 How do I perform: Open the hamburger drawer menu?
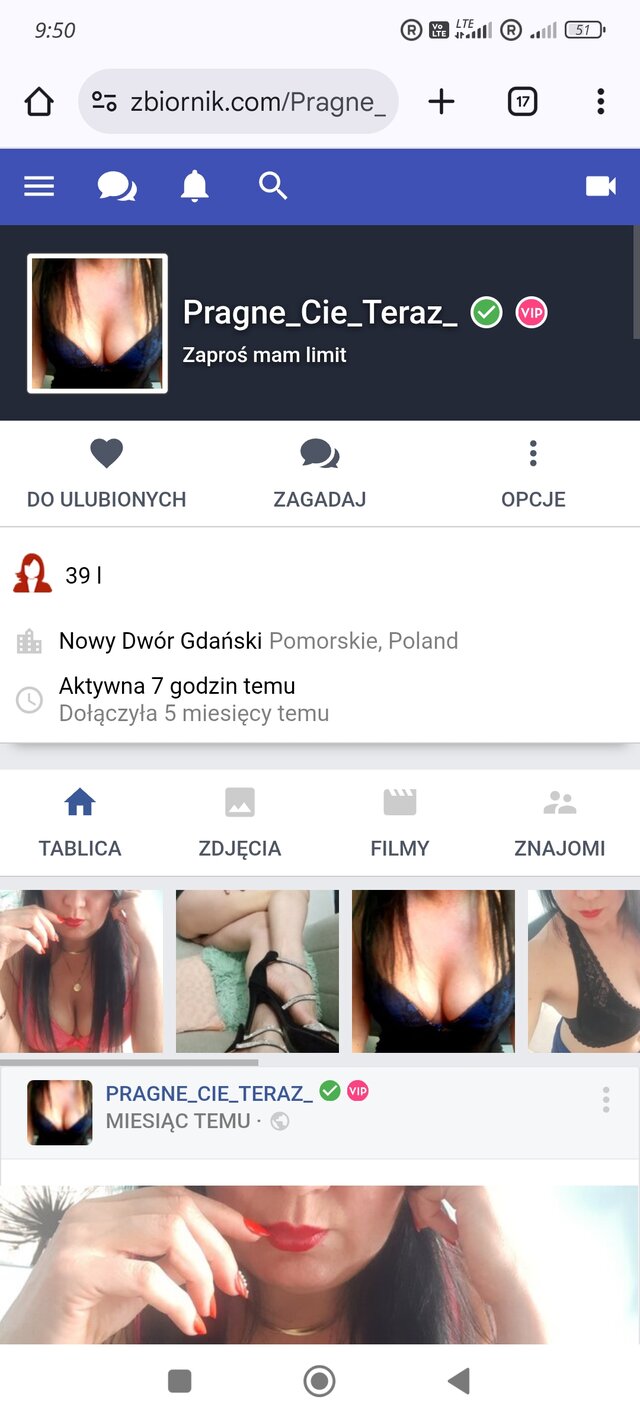(39, 186)
